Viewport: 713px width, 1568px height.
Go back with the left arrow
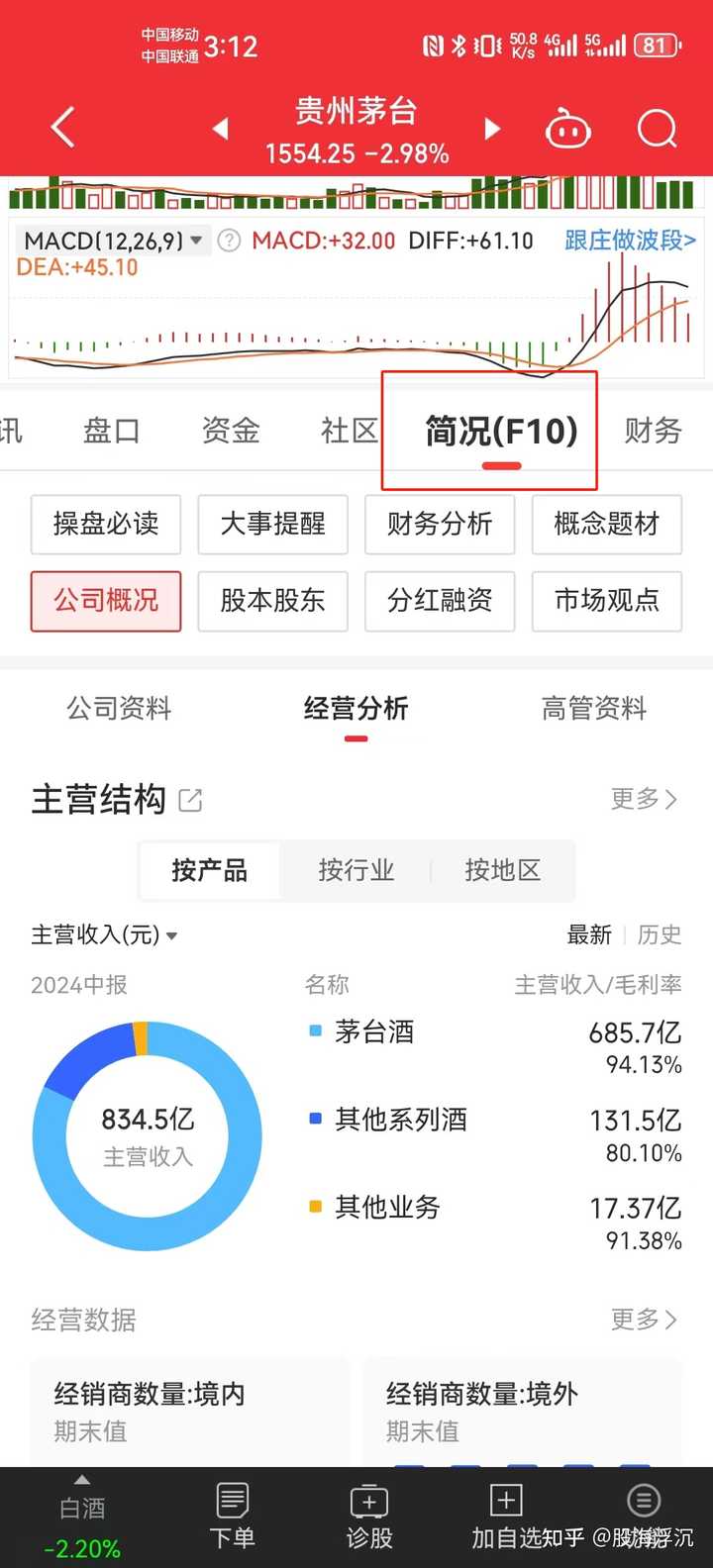click(x=61, y=128)
